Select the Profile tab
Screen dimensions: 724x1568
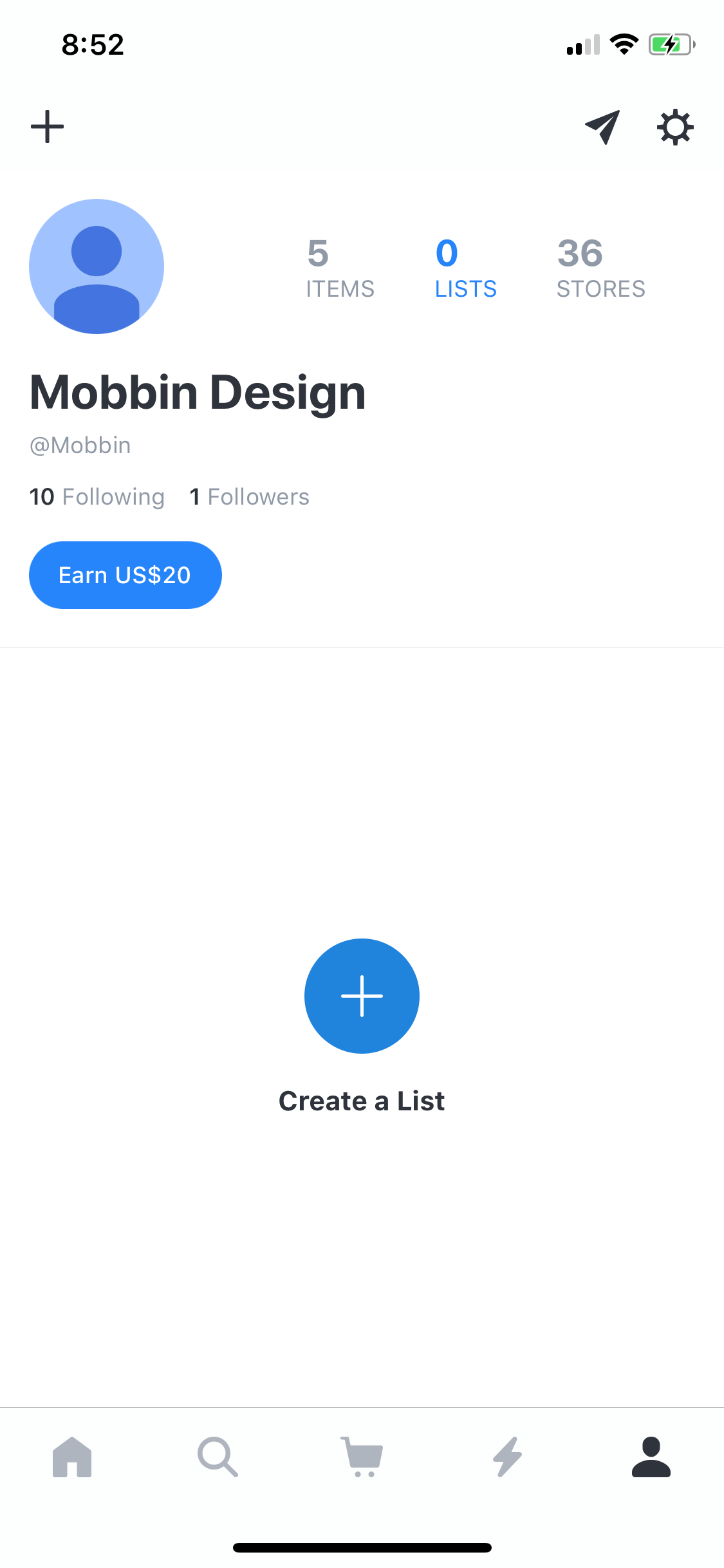click(x=651, y=1457)
